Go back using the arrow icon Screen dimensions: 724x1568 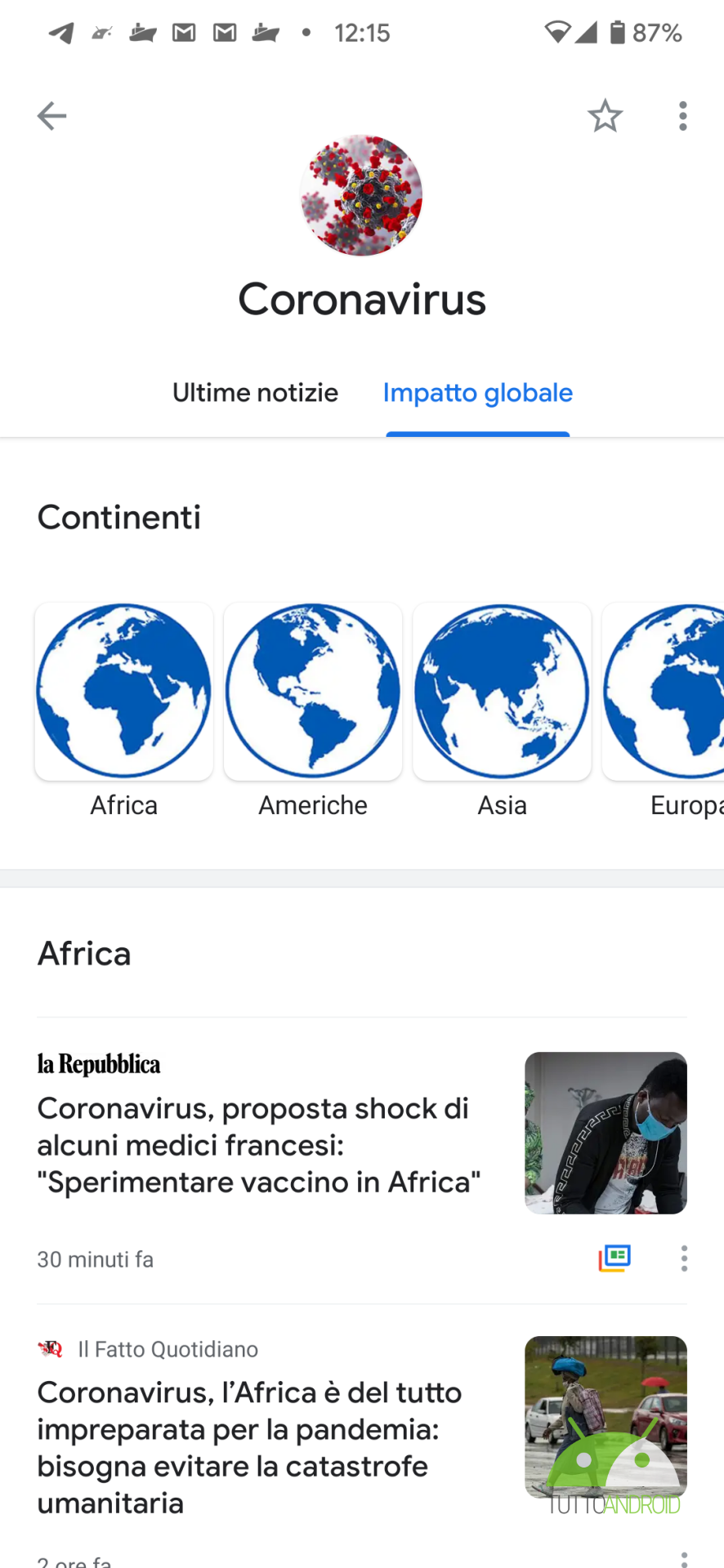point(51,116)
